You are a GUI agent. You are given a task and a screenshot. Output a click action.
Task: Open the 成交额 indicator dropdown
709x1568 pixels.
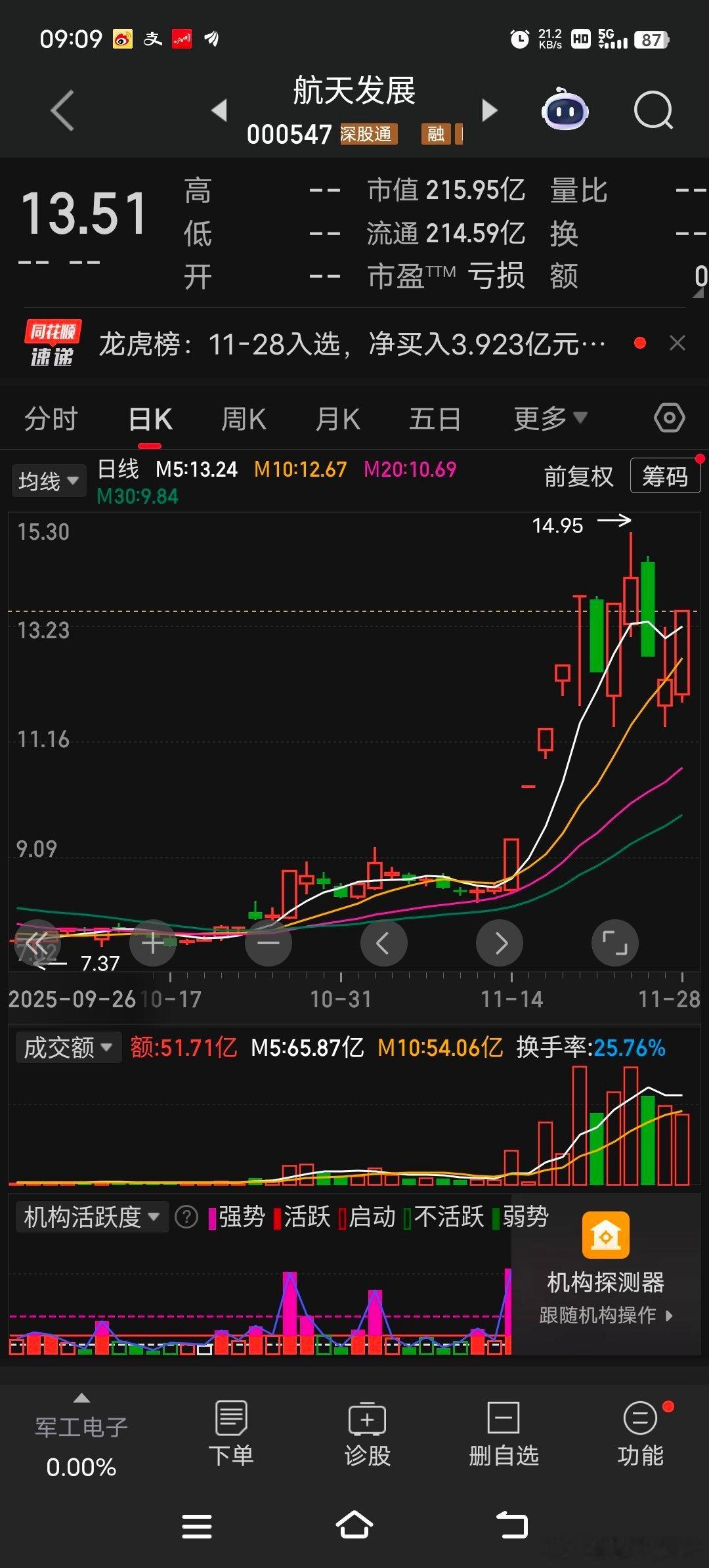point(68,1047)
